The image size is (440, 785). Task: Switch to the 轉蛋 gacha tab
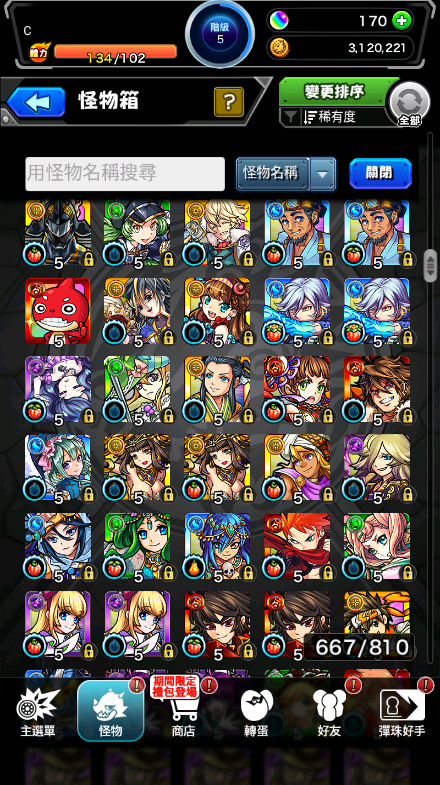click(256, 713)
